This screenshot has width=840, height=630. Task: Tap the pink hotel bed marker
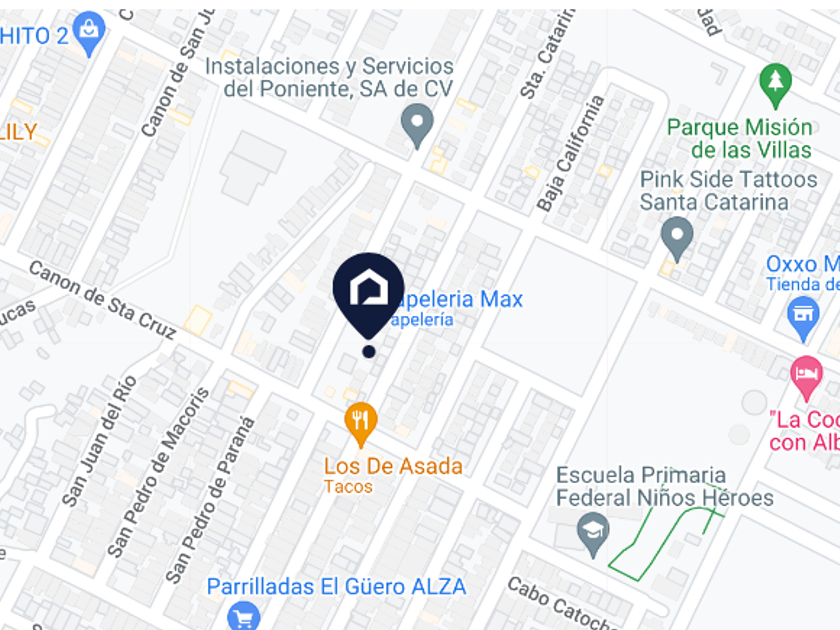pyautogui.click(x=806, y=378)
